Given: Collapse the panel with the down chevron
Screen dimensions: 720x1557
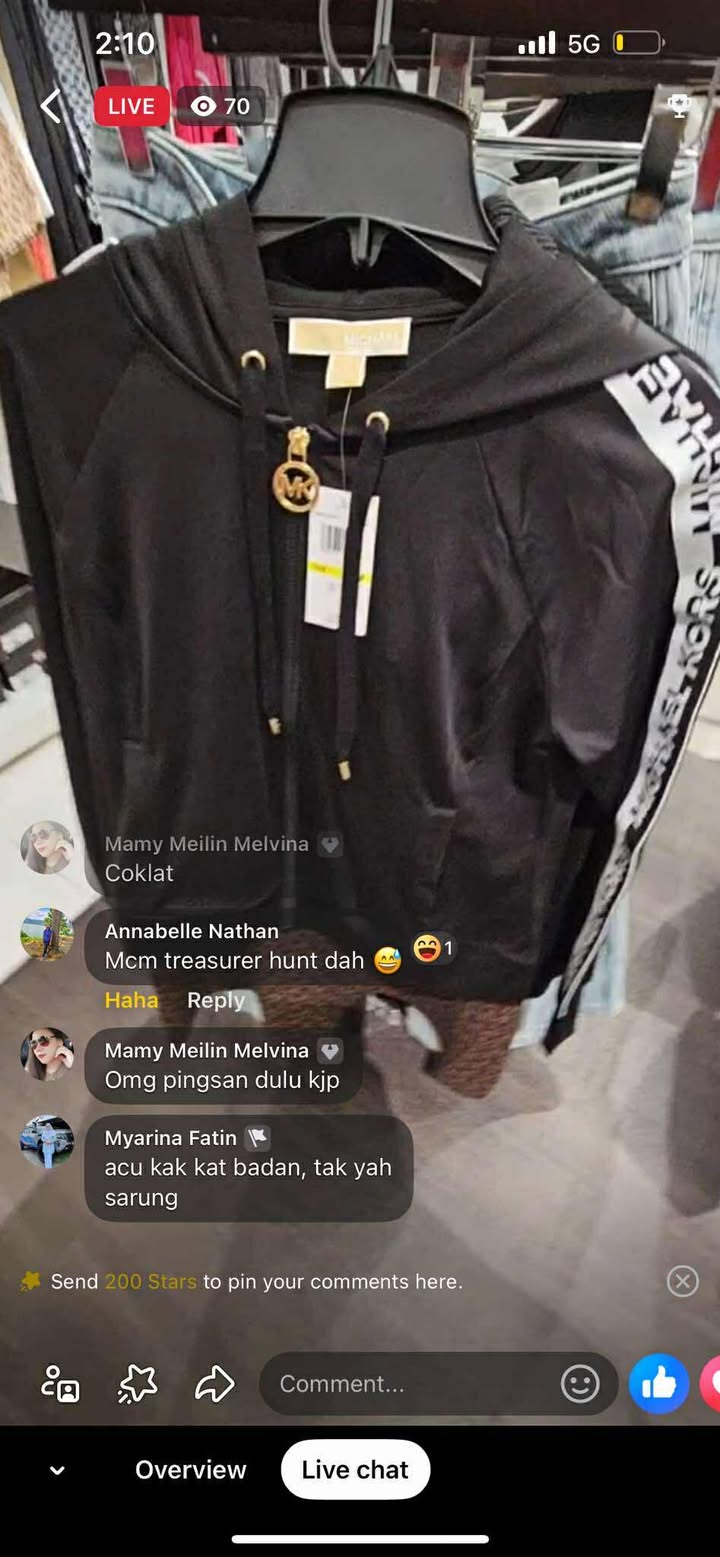Looking at the screenshot, I should coord(57,1470).
